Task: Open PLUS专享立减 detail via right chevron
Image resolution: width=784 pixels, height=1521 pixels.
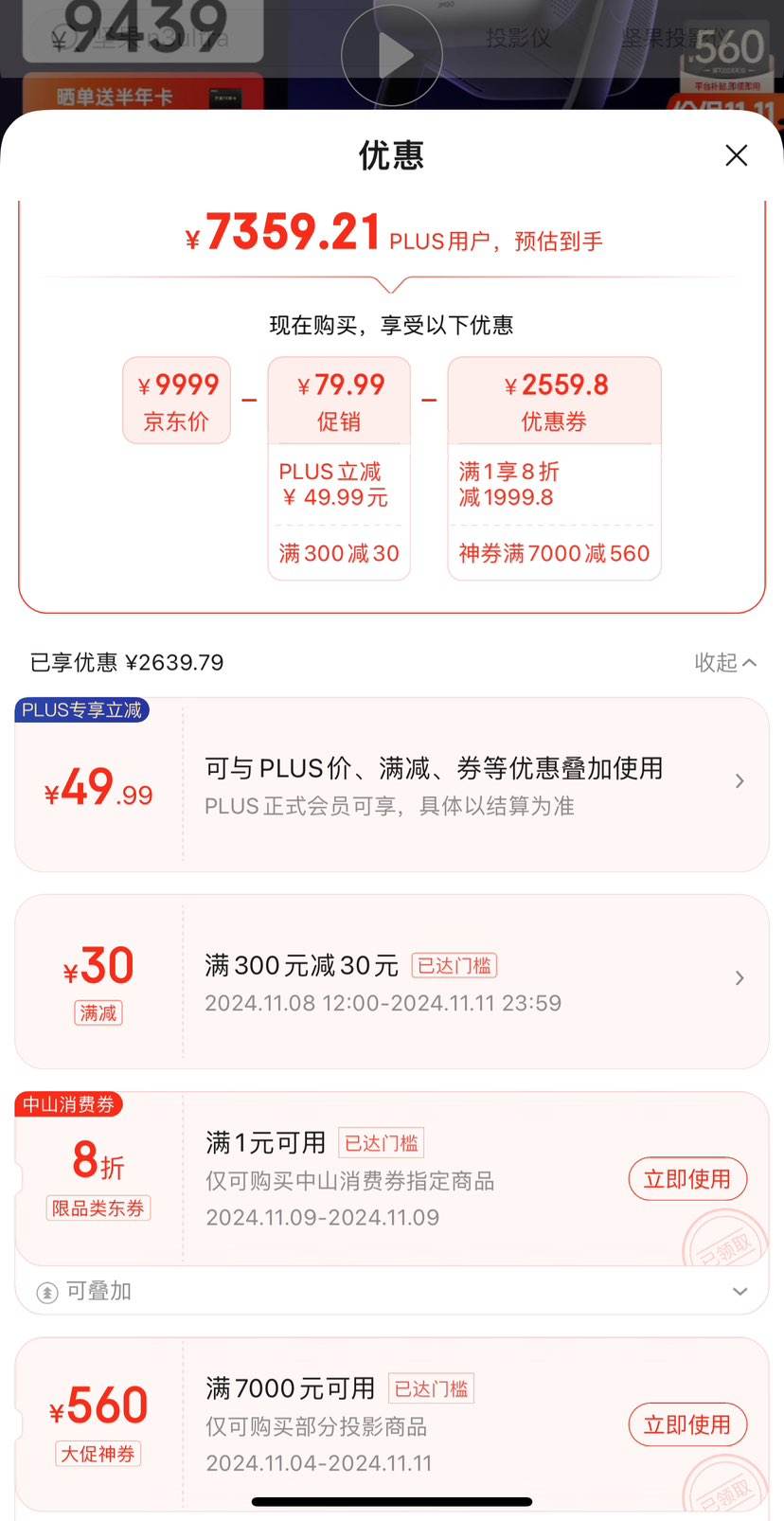Action: tap(739, 780)
